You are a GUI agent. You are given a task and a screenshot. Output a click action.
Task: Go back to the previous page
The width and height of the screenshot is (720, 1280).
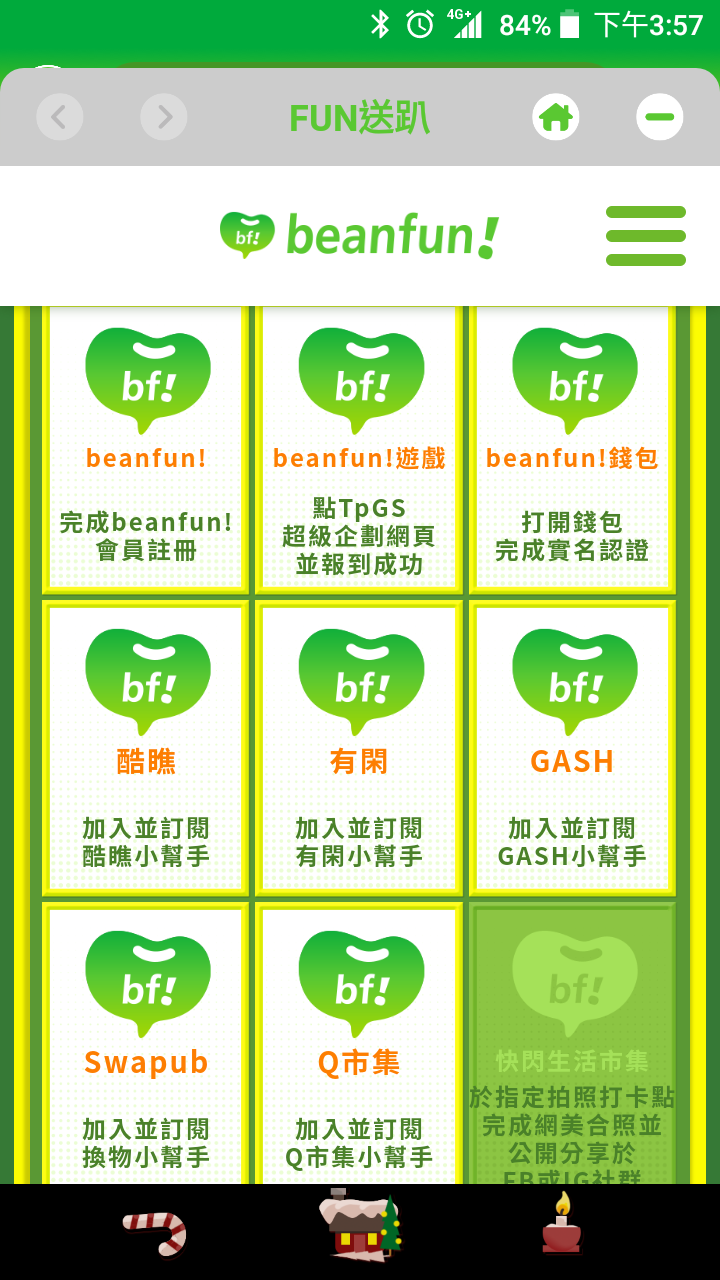click(x=59, y=118)
